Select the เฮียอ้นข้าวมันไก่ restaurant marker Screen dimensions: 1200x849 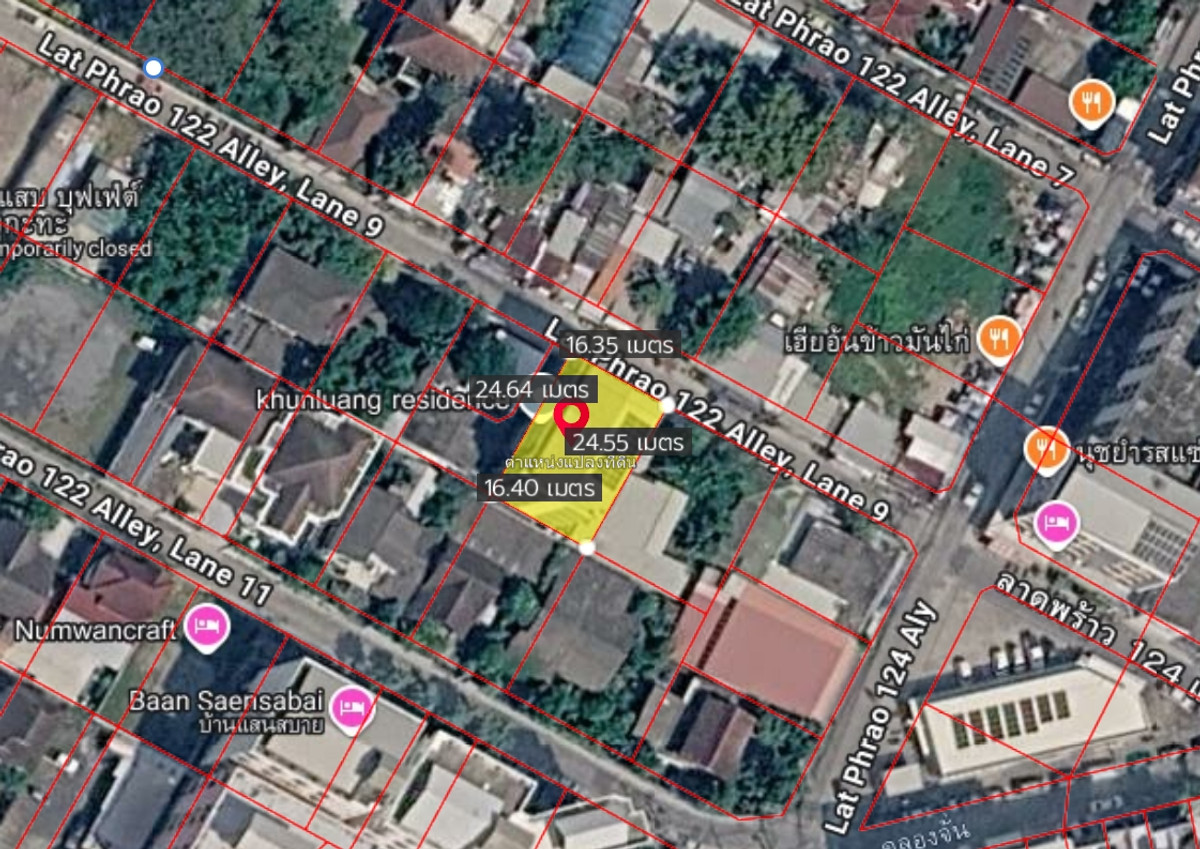[x=997, y=339]
